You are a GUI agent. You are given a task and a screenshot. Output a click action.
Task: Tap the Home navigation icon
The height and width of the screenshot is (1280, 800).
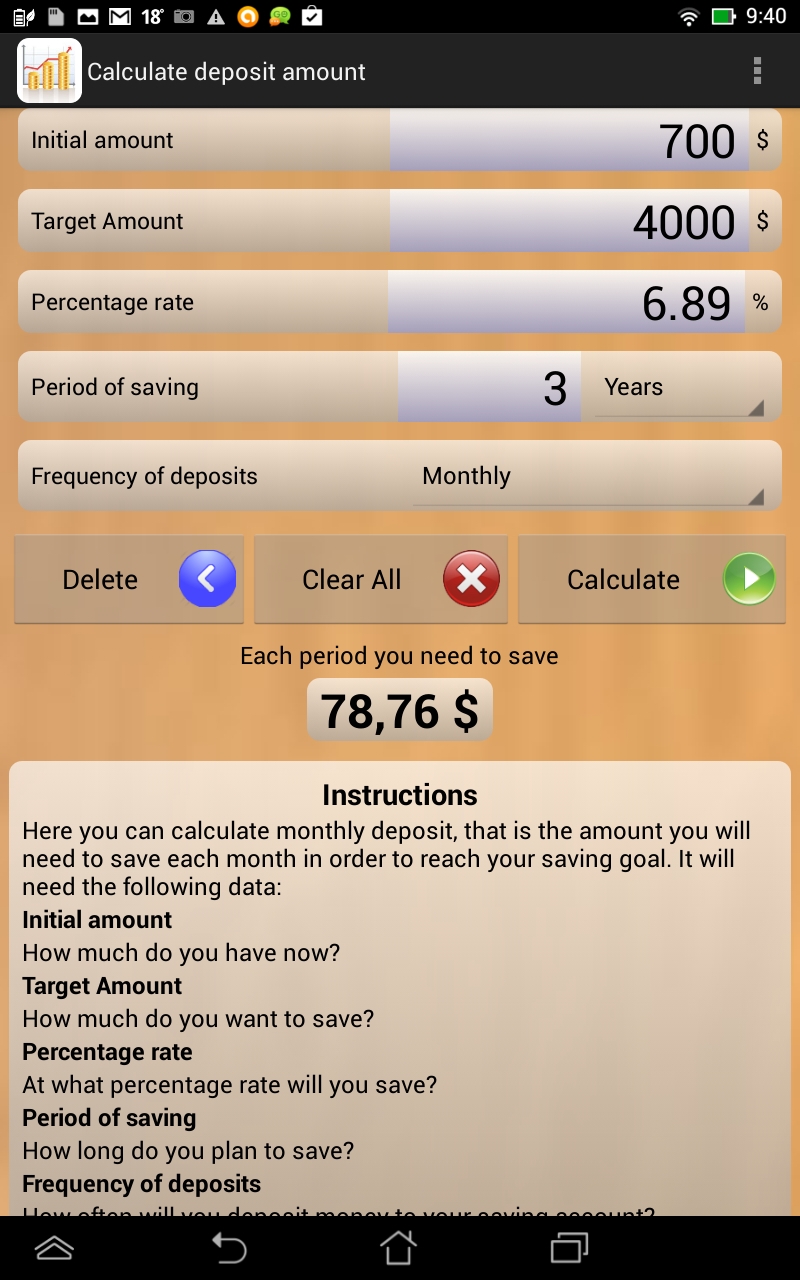click(x=399, y=1248)
